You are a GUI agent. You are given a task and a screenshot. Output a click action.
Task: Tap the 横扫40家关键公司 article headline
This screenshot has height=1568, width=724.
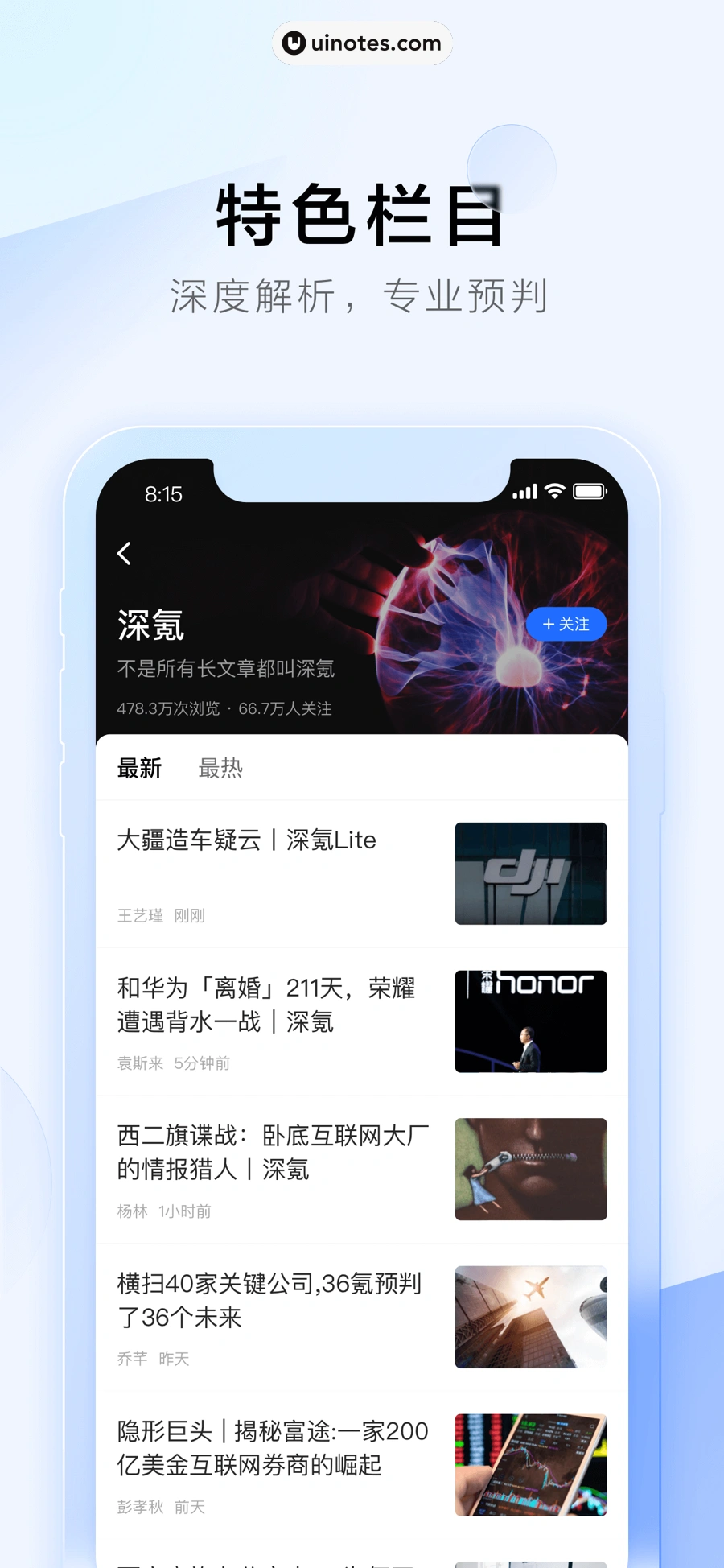(x=269, y=1302)
